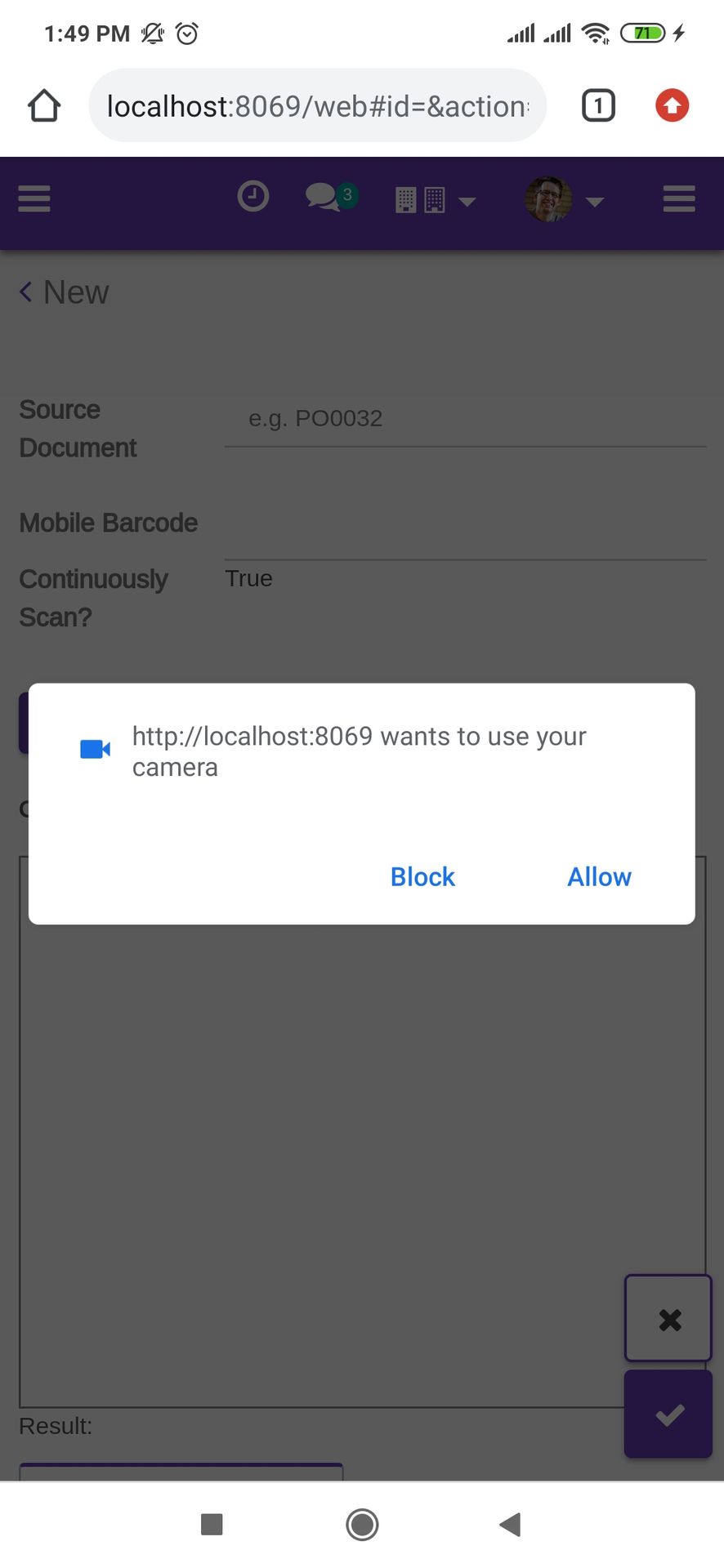Open the browser tab switcher
The height and width of the screenshot is (1568, 724).
(598, 105)
